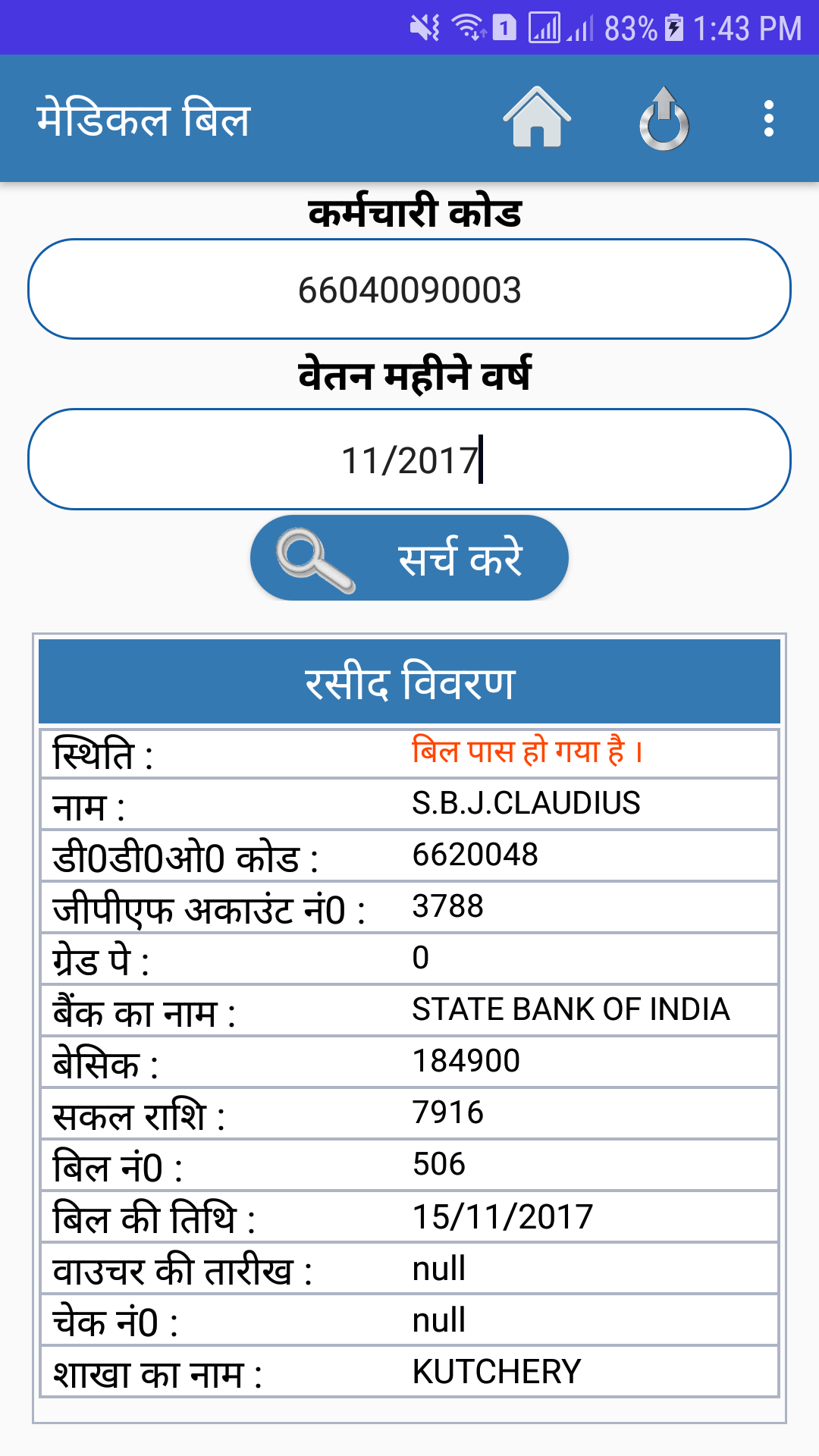The height and width of the screenshot is (1456, 819).
Task: Open the three-dot overflow menu
Action: click(x=769, y=118)
